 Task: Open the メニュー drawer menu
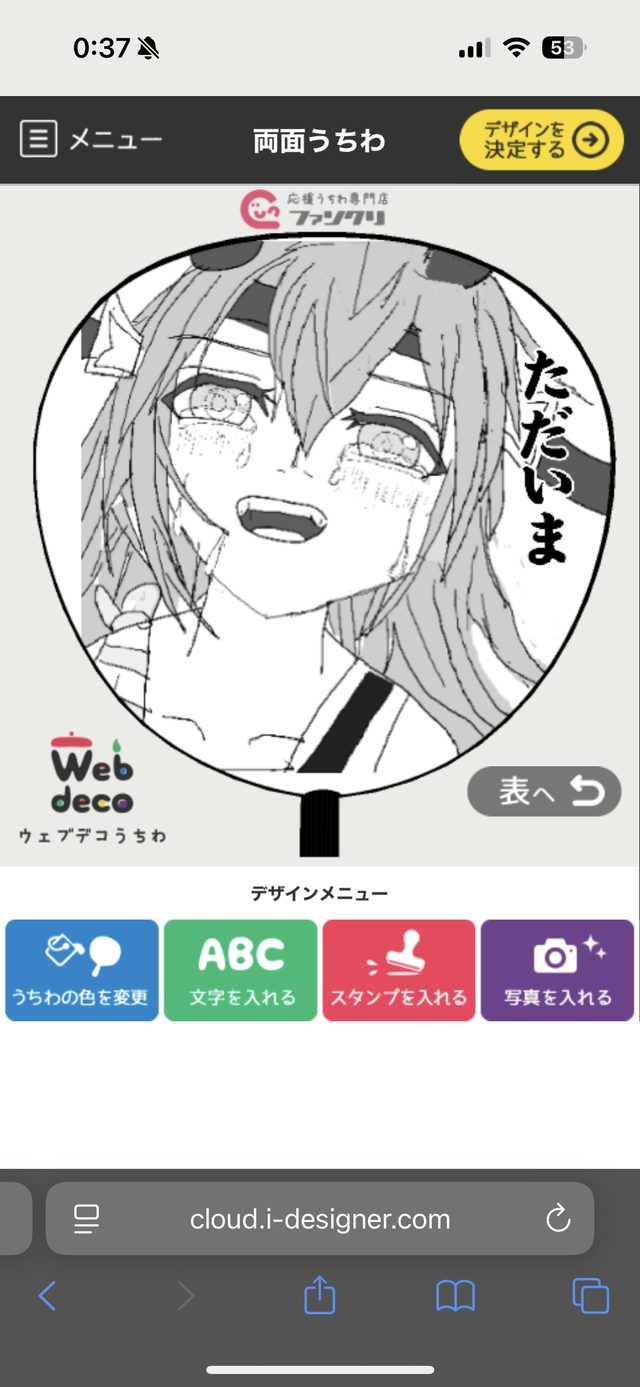pos(90,140)
